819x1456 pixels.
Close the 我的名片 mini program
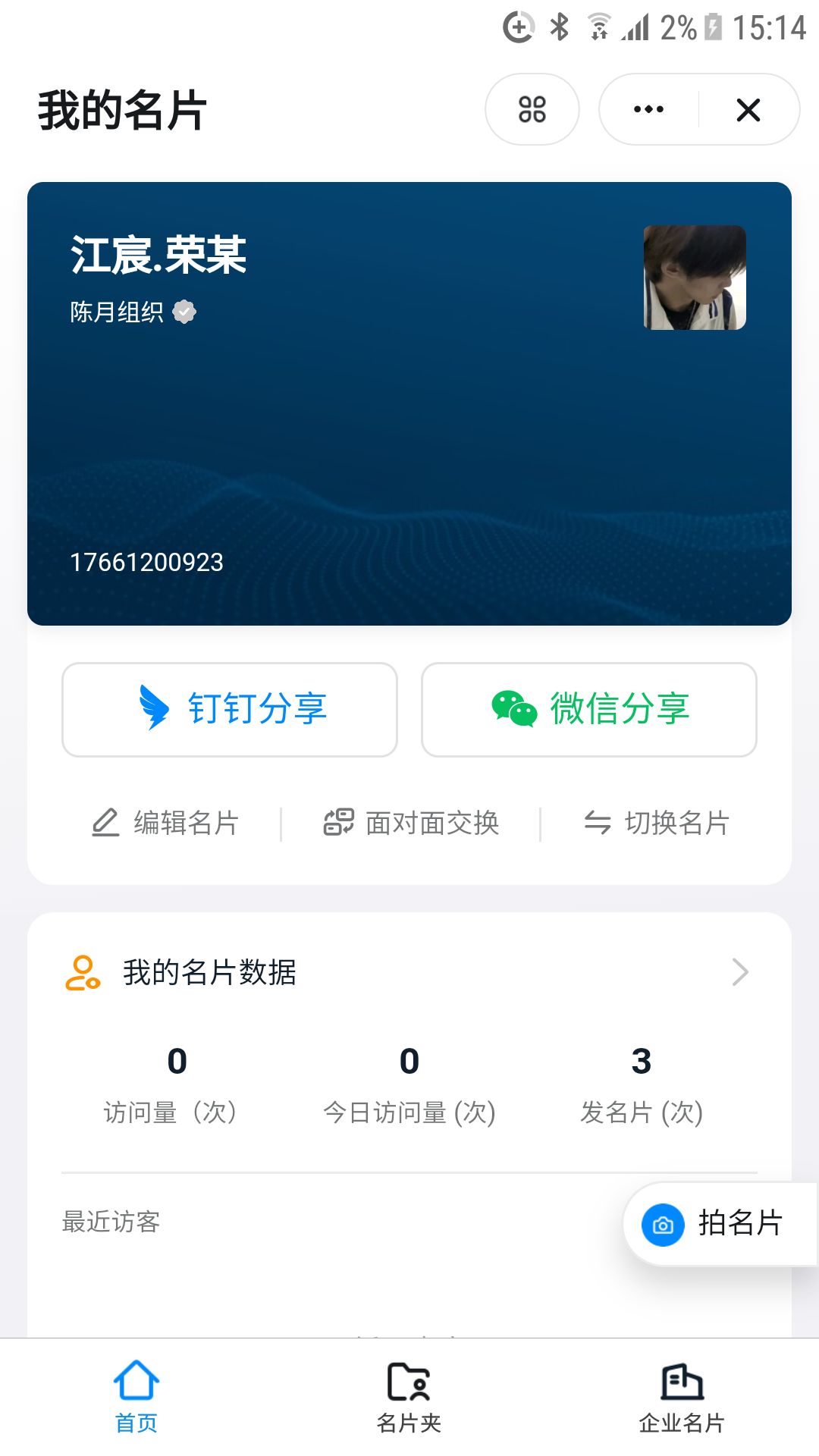[748, 109]
